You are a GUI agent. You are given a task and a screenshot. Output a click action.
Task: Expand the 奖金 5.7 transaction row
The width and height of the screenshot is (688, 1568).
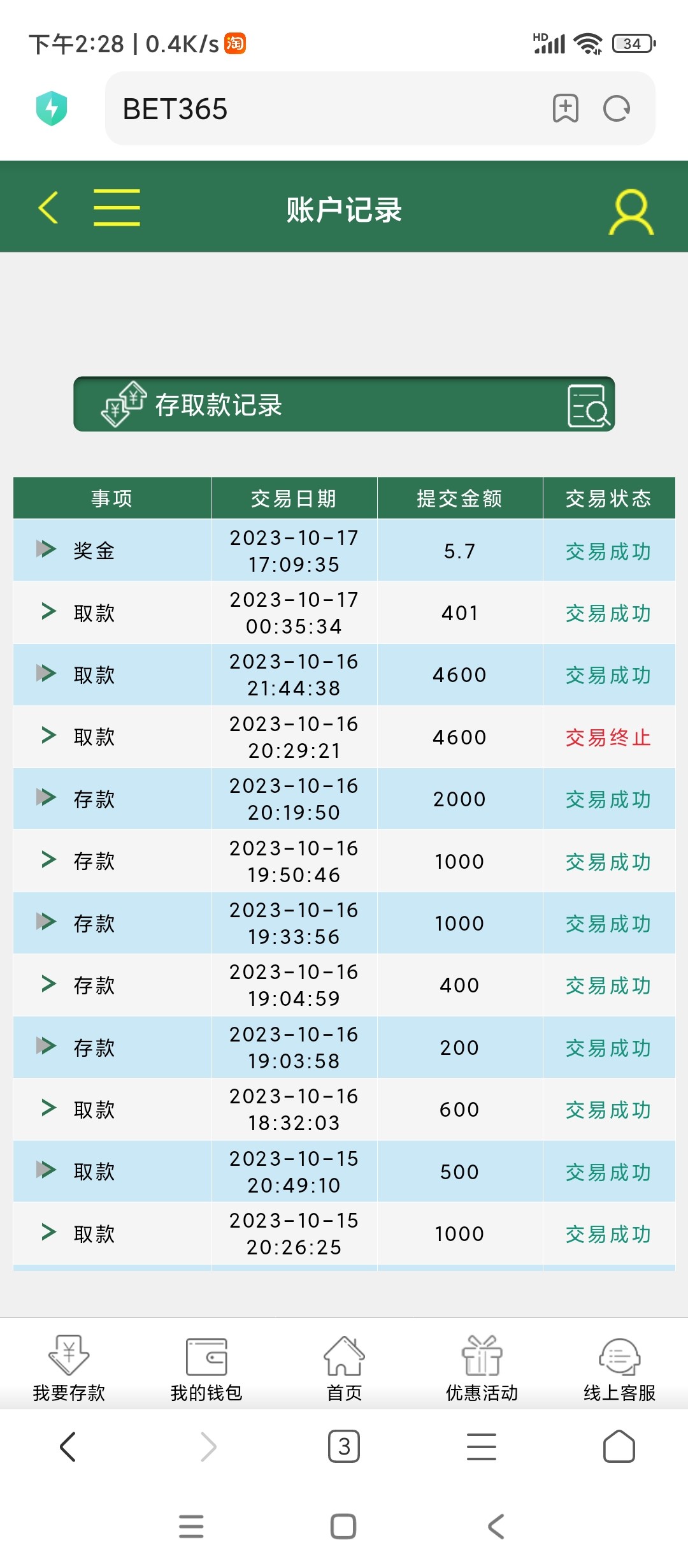pyautogui.click(x=46, y=549)
